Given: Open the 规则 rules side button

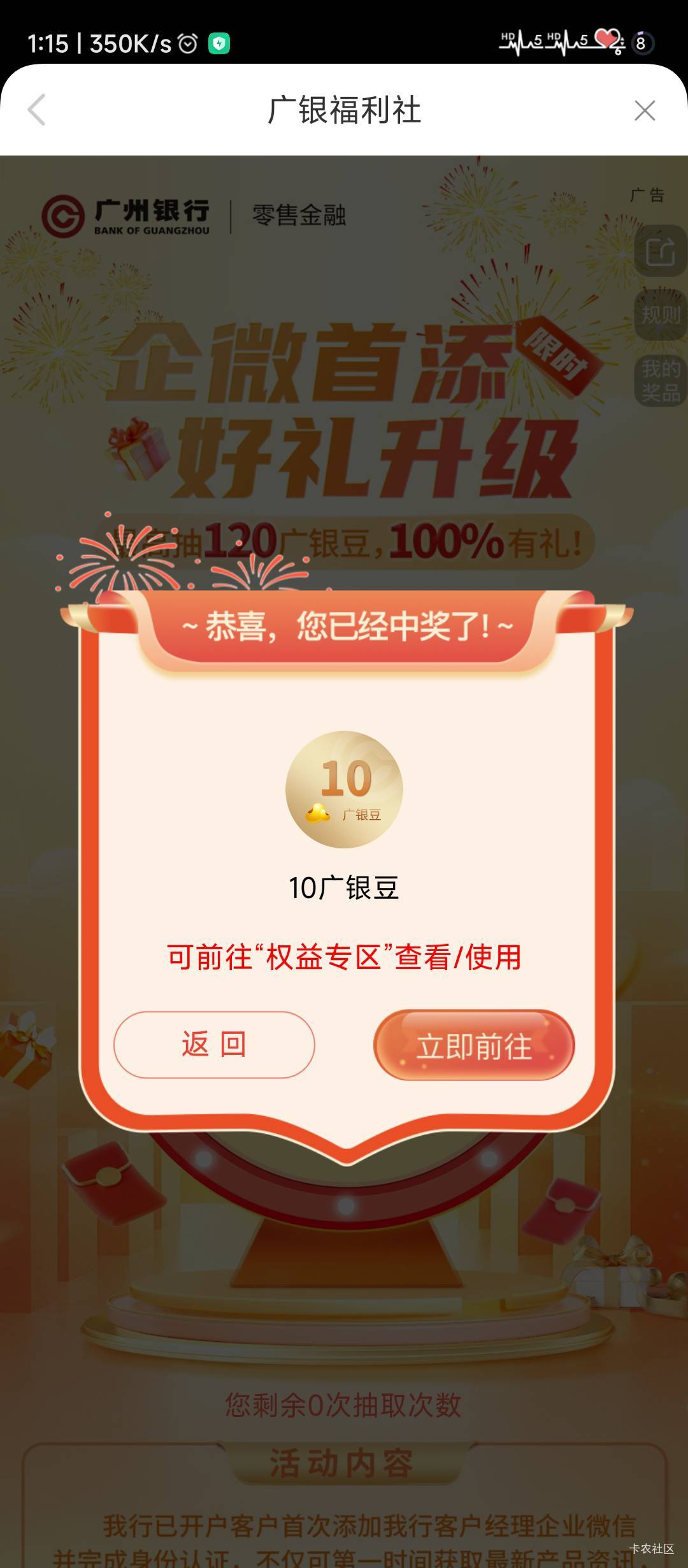Looking at the screenshot, I should coord(661,315).
